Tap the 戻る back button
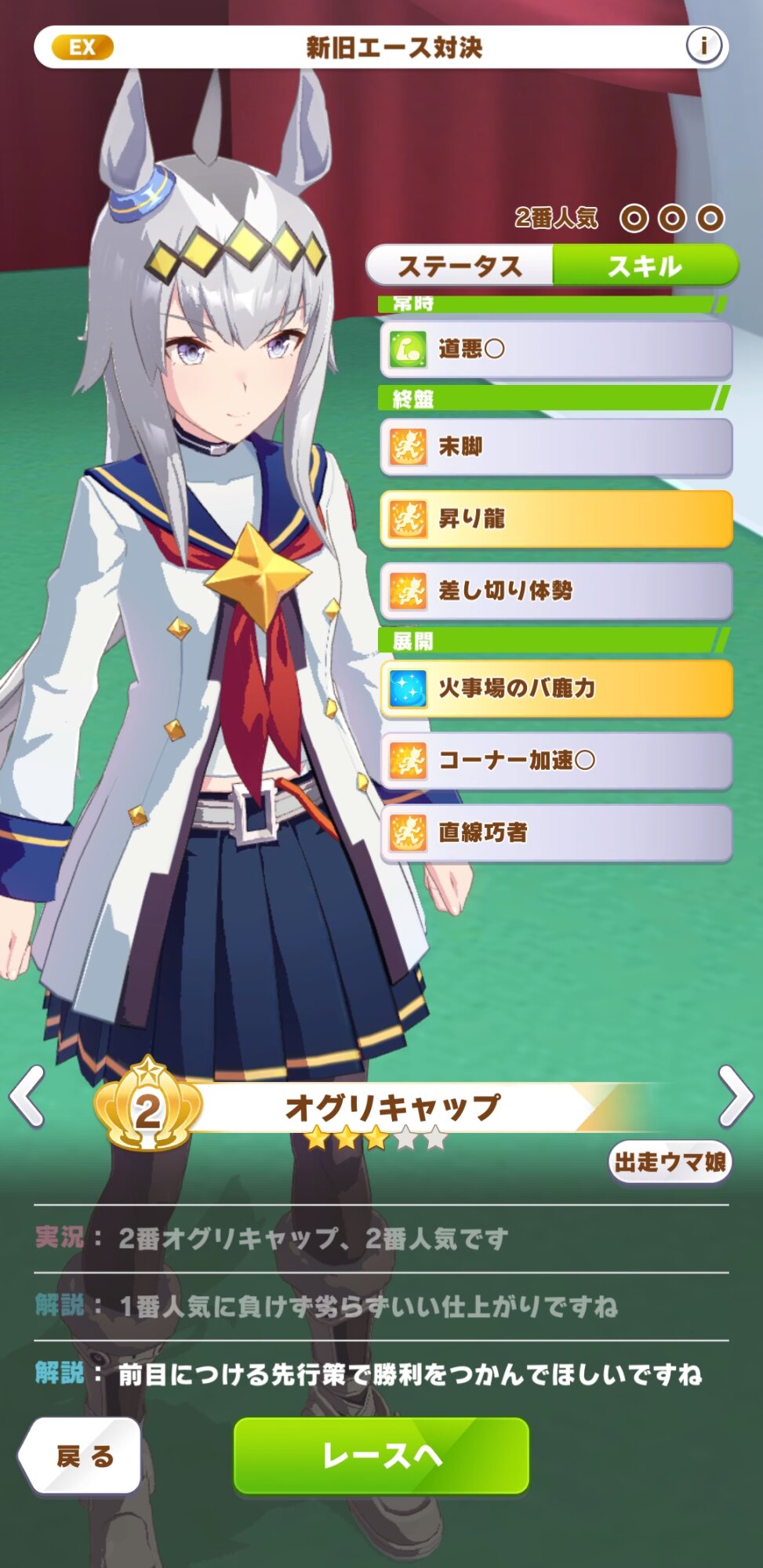 tap(82, 1456)
